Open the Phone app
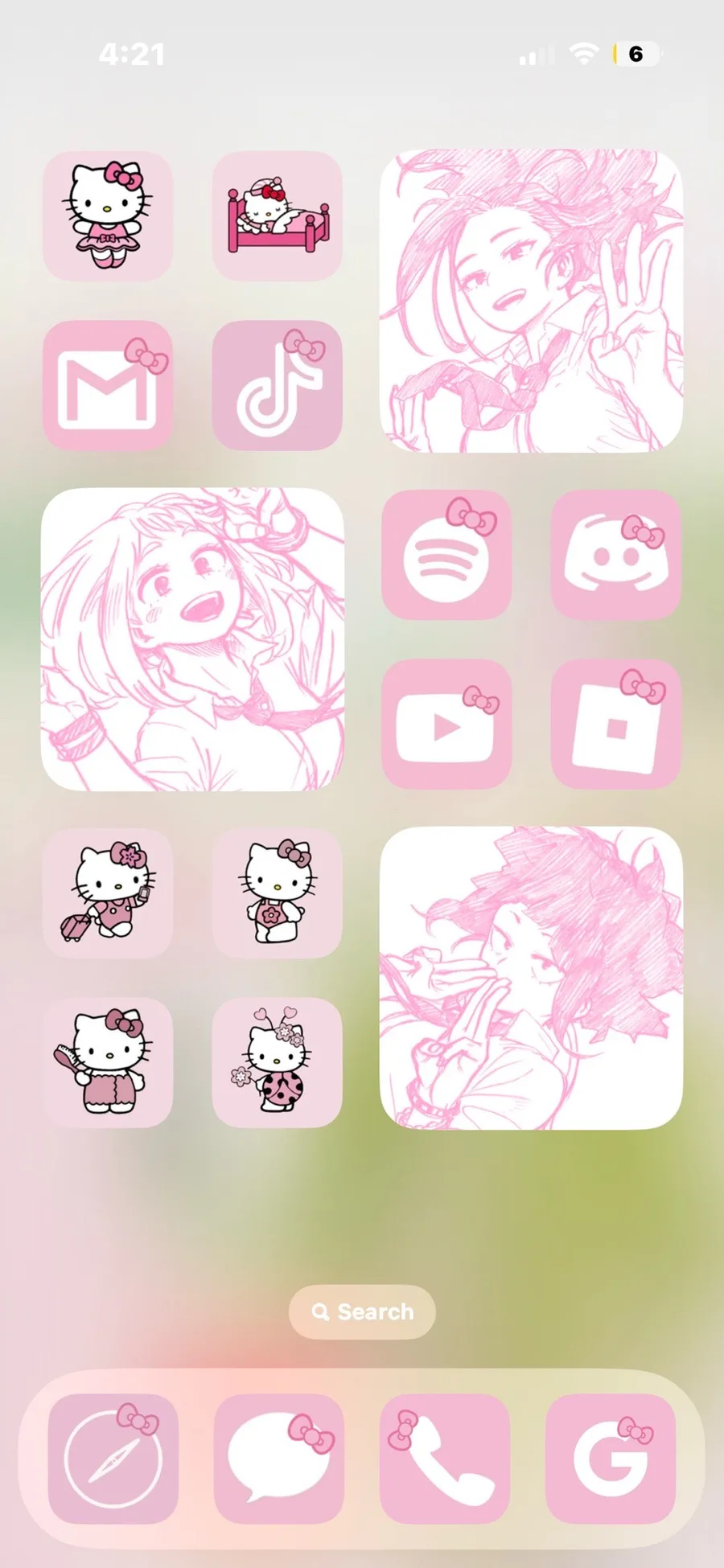The image size is (724, 1568). pos(444,1458)
